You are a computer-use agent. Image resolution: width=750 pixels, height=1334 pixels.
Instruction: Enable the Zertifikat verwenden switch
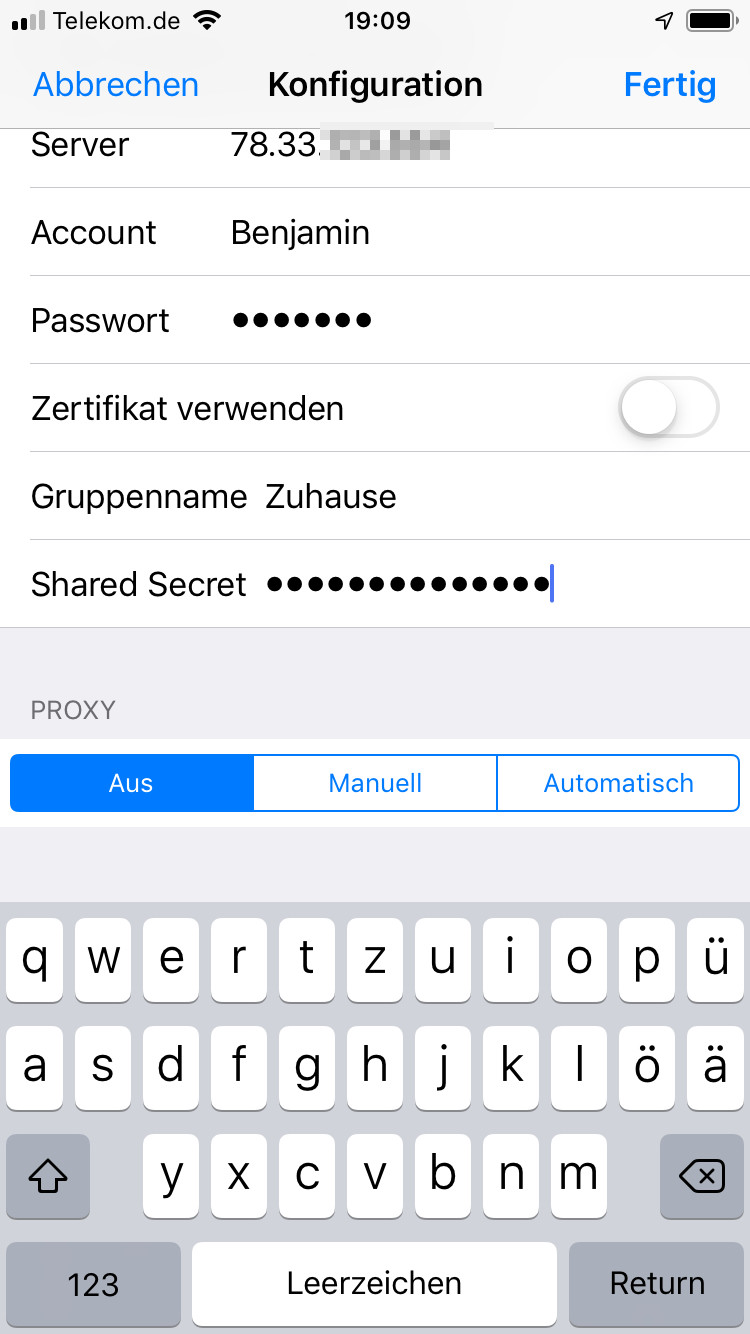pyautogui.click(x=669, y=408)
